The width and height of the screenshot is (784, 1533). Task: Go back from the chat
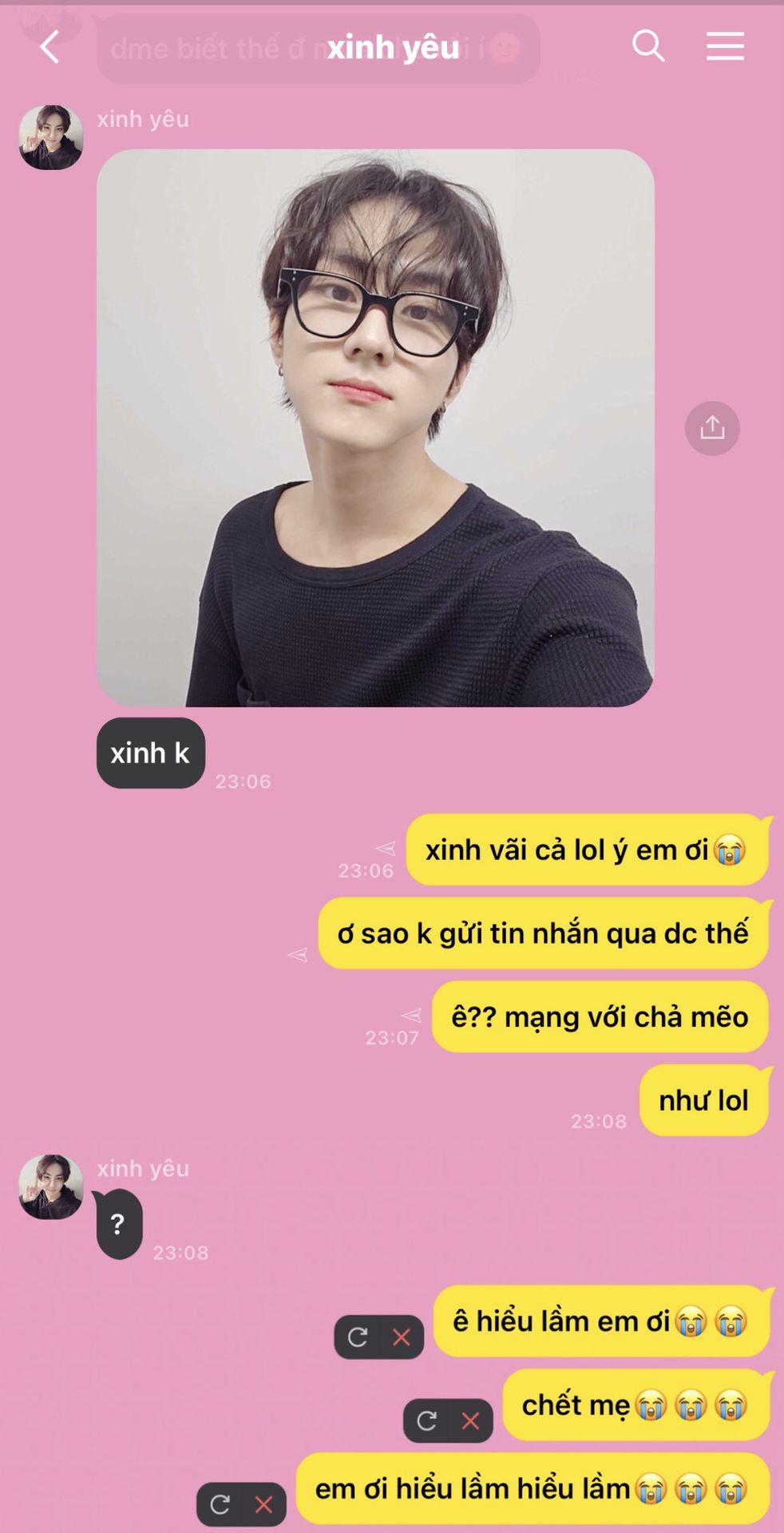[x=49, y=47]
